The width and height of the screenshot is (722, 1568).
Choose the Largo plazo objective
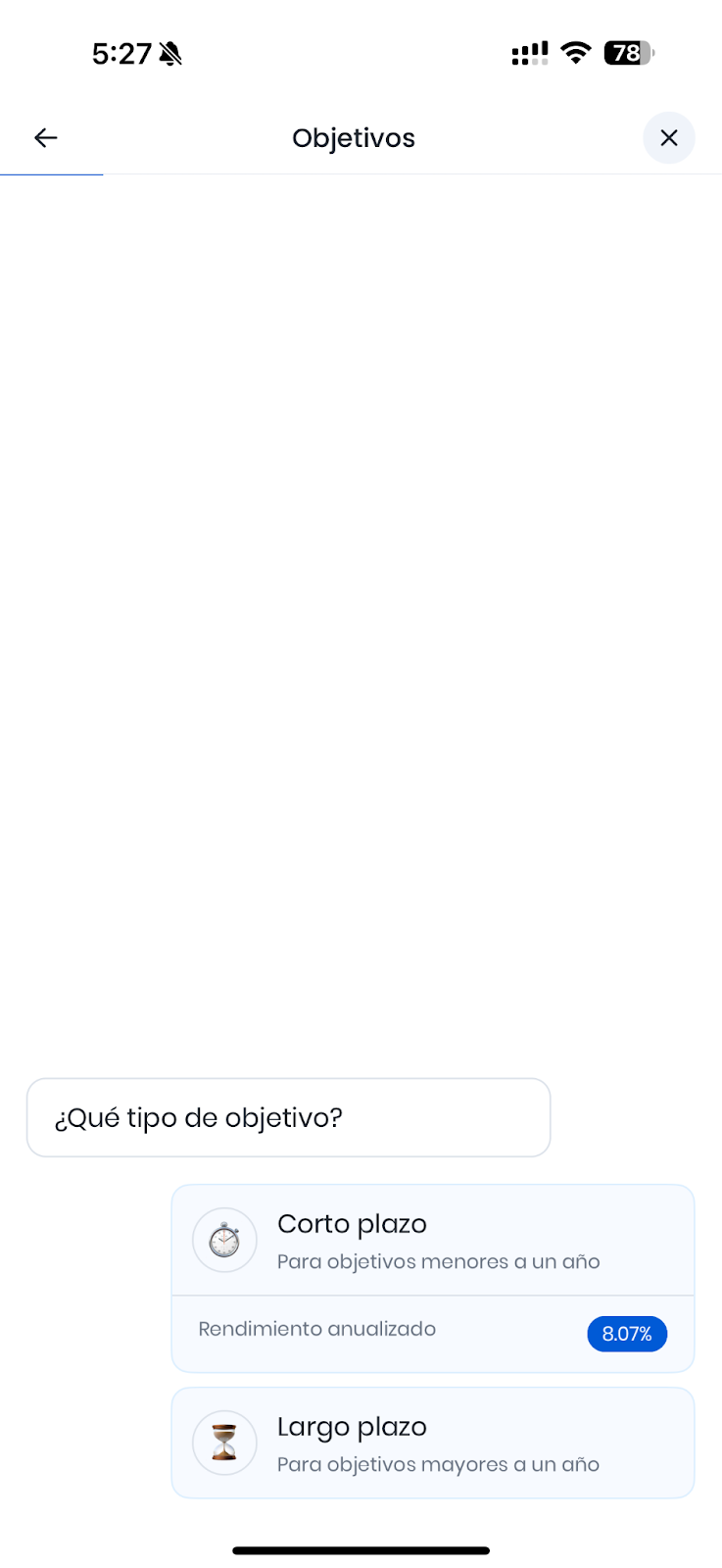pyautogui.click(x=432, y=1443)
